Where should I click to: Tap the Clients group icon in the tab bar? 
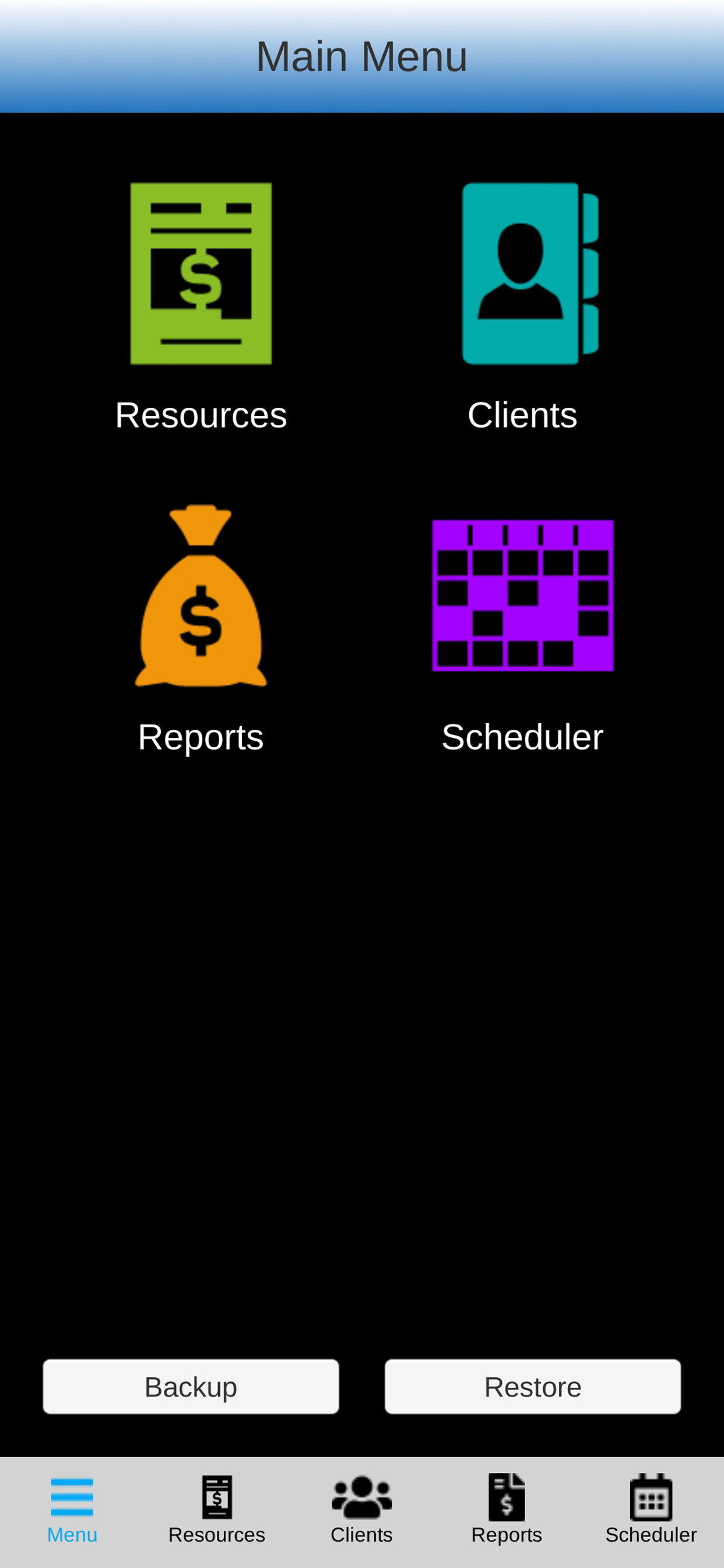[x=361, y=1493]
